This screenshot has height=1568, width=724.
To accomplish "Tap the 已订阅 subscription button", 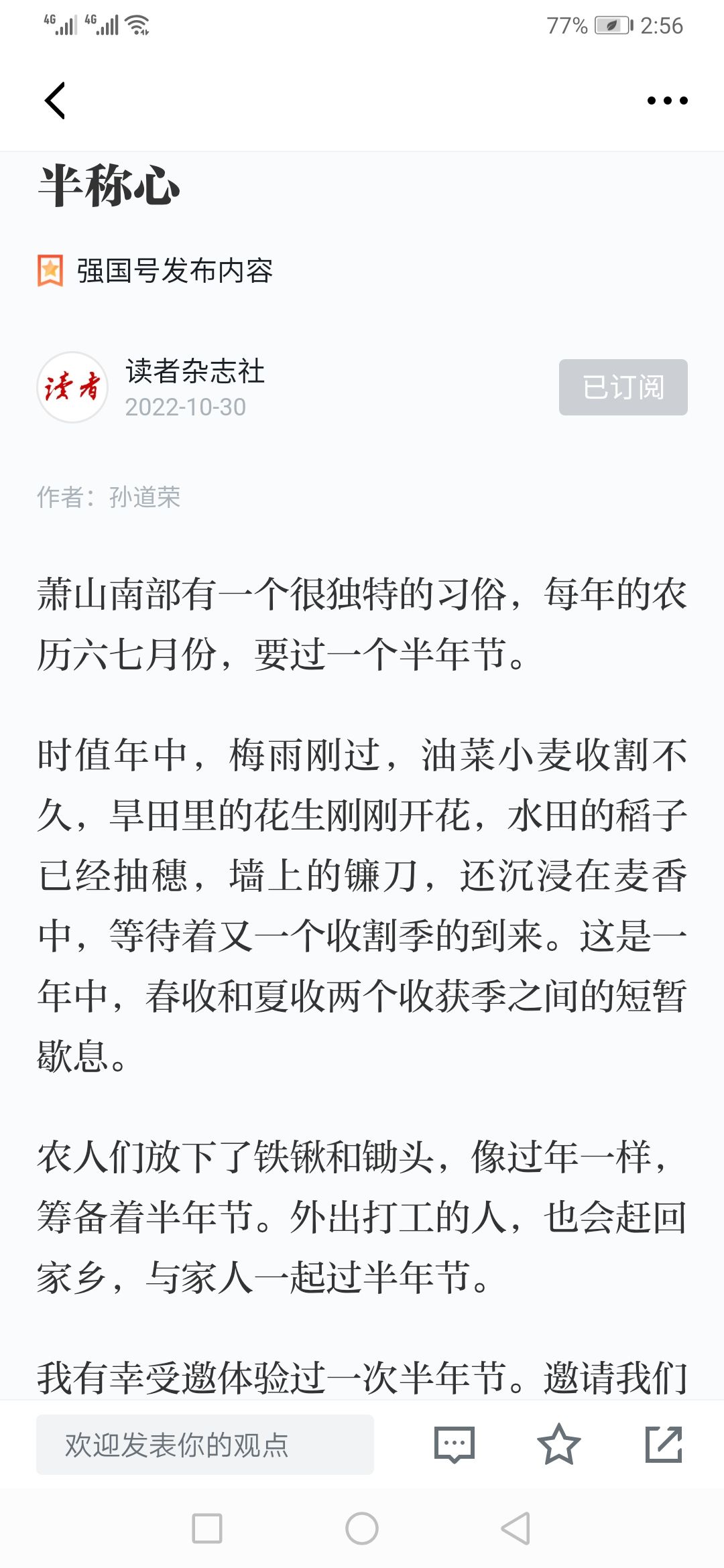I will pyautogui.click(x=623, y=387).
